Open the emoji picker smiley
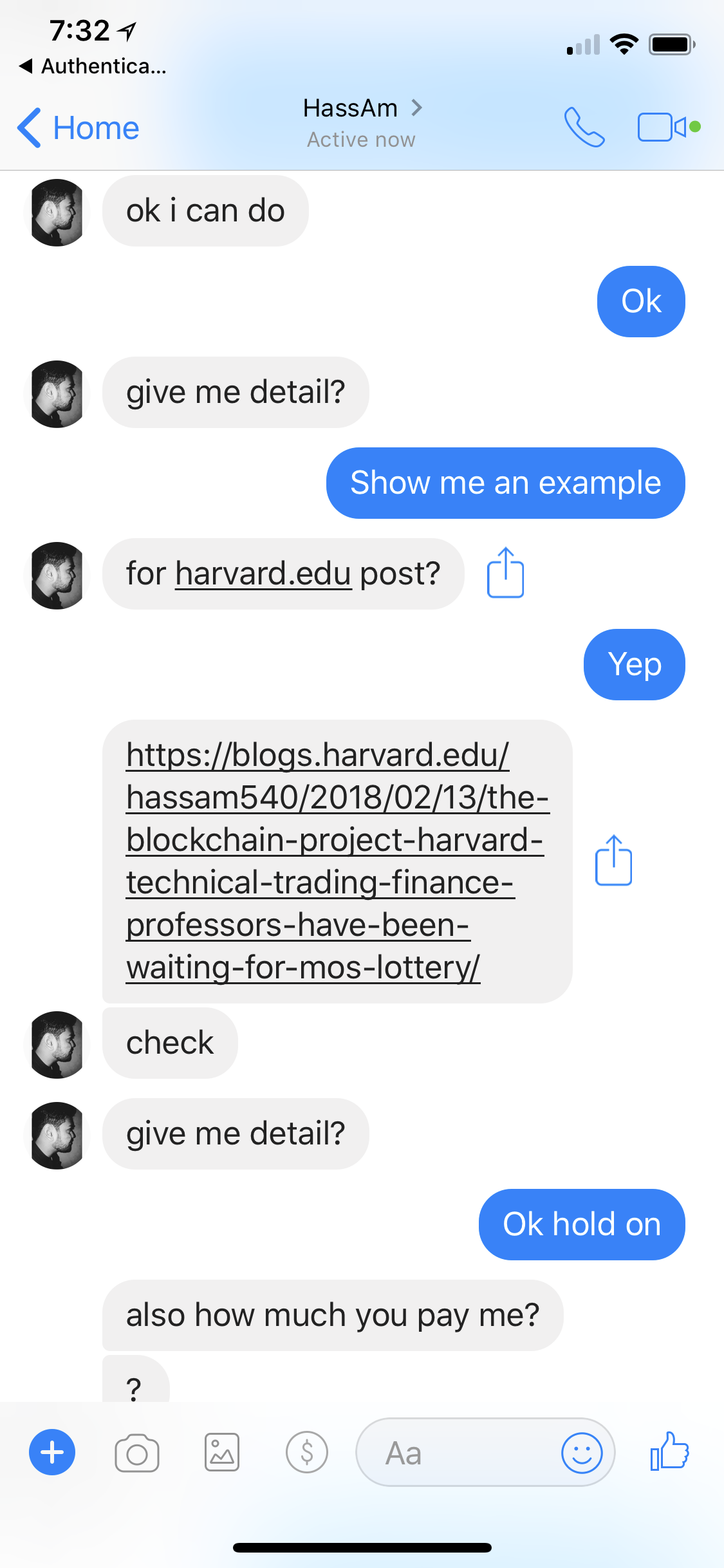Image resolution: width=724 pixels, height=1568 pixels. [x=582, y=1453]
